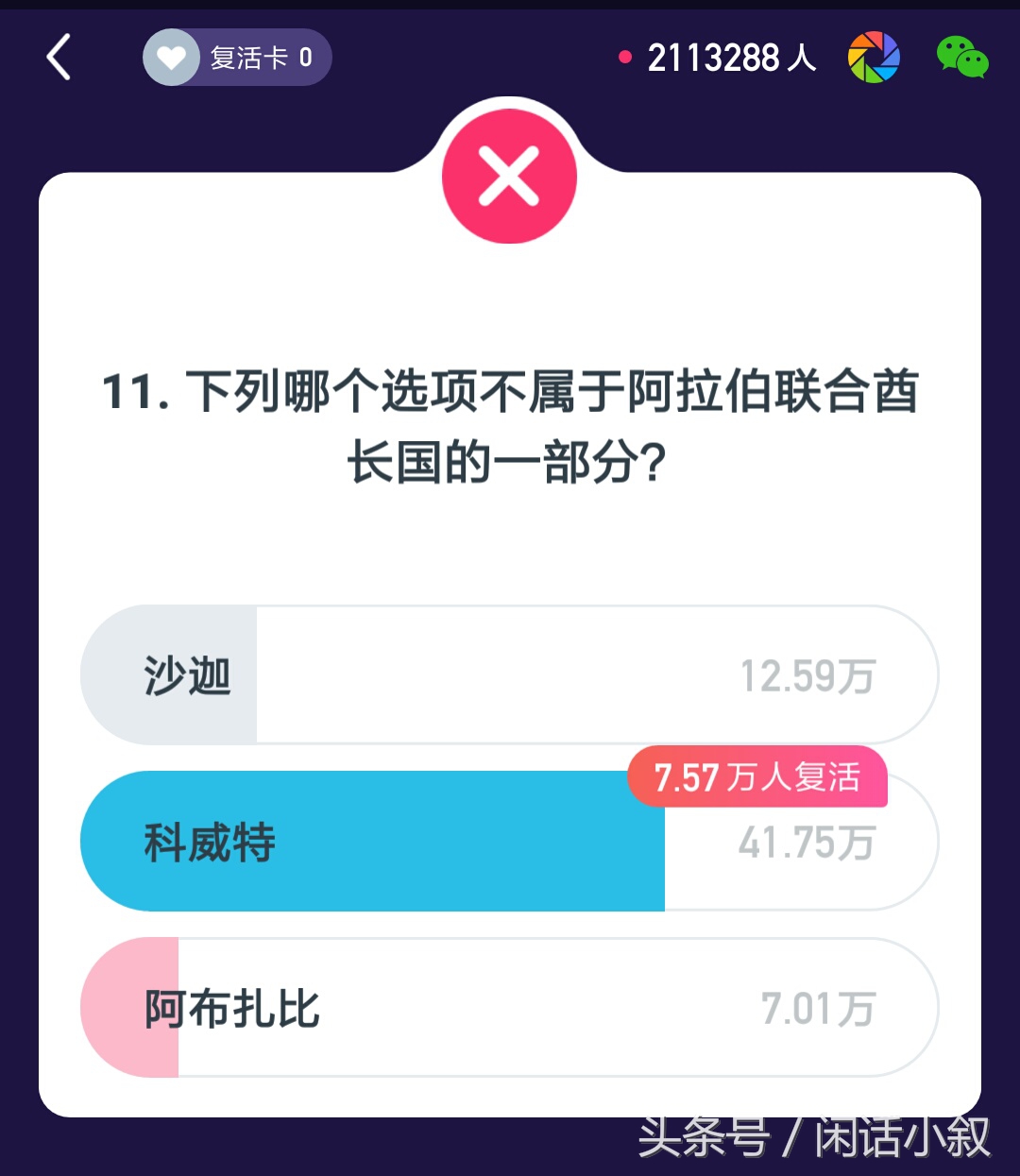Tap the pink progress bar of 阿布扎比

click(129, 1008)
